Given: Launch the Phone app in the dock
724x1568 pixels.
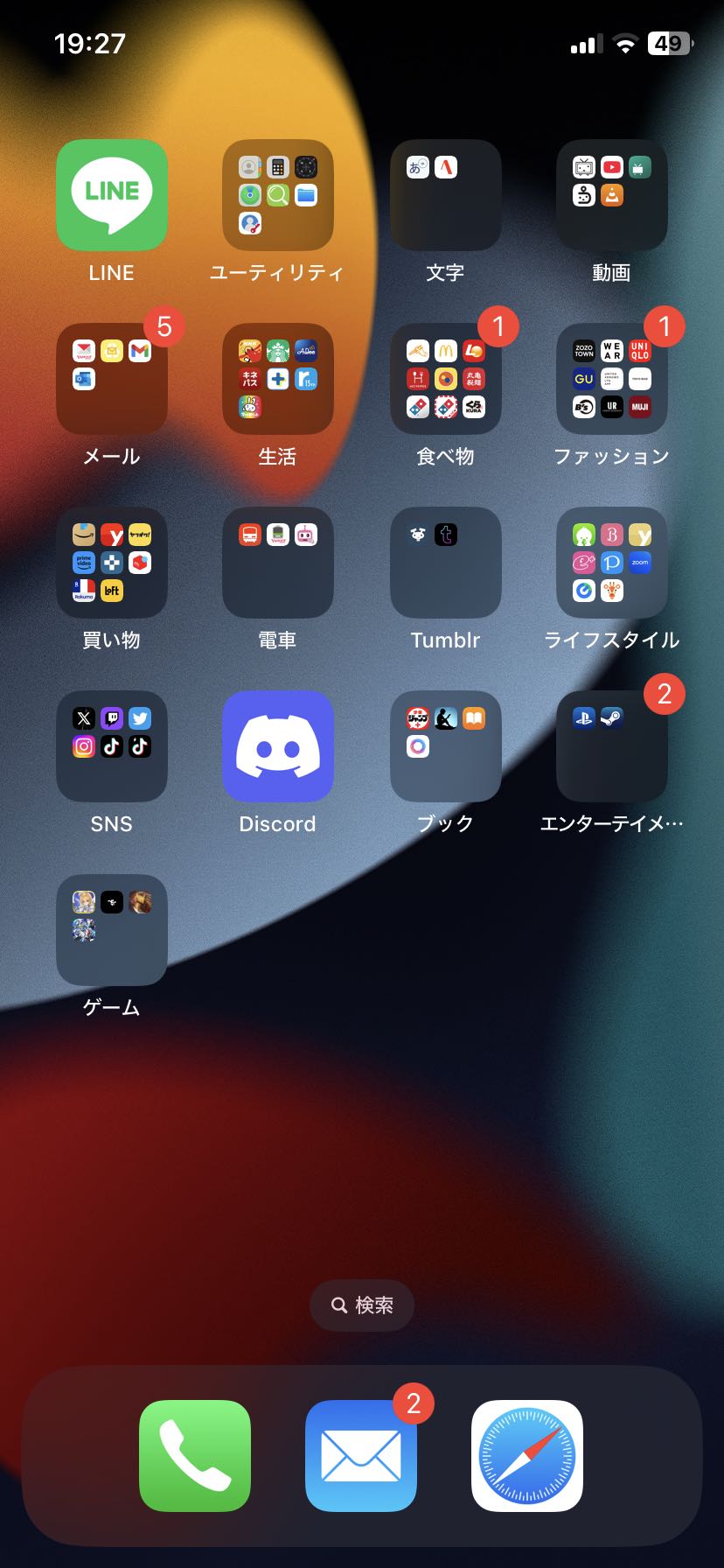Looking at the screenshot, I should coord(195,1456).
